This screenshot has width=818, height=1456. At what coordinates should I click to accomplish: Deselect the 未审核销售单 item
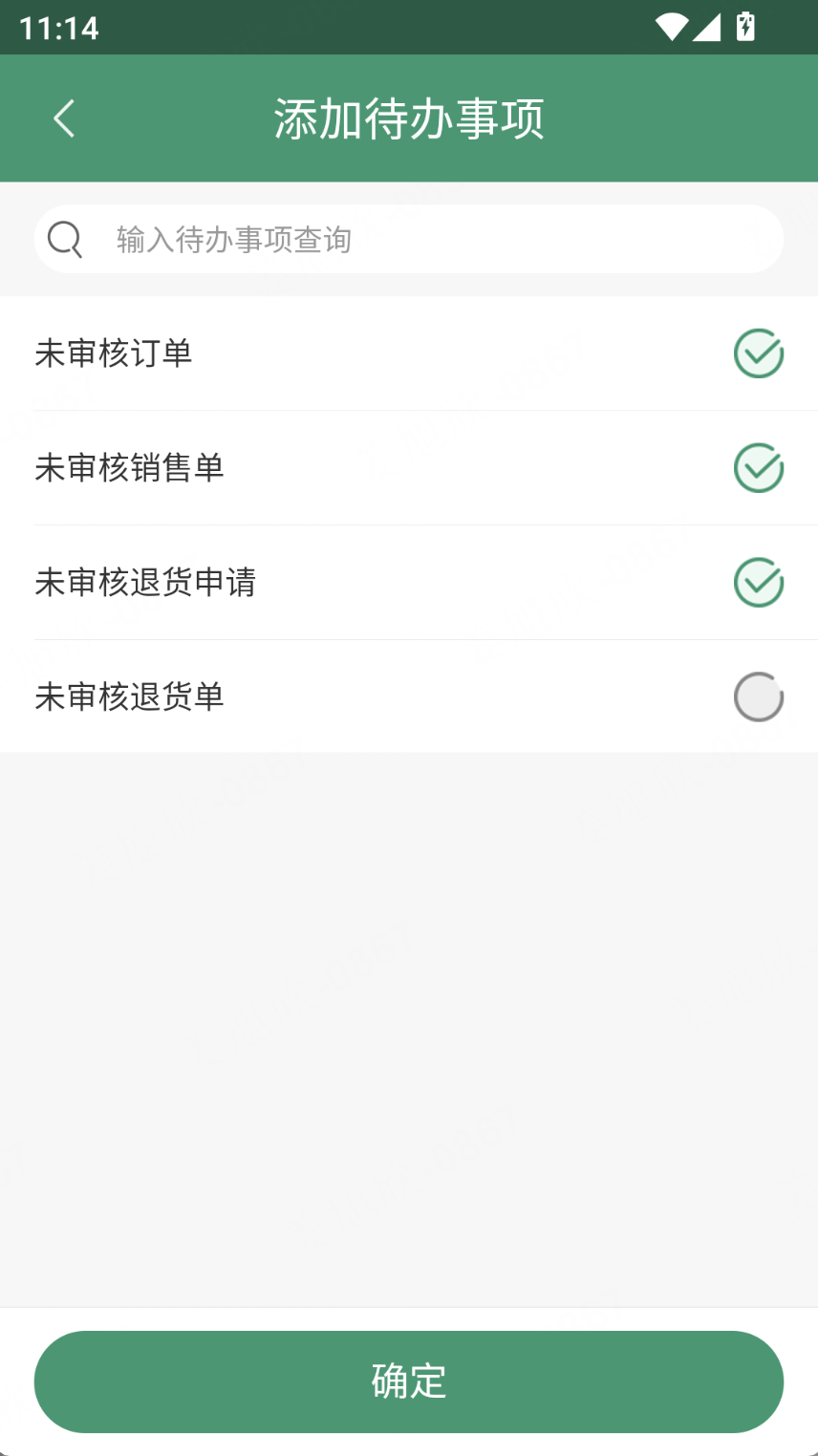pyautogui.click(x=759, y=468)
